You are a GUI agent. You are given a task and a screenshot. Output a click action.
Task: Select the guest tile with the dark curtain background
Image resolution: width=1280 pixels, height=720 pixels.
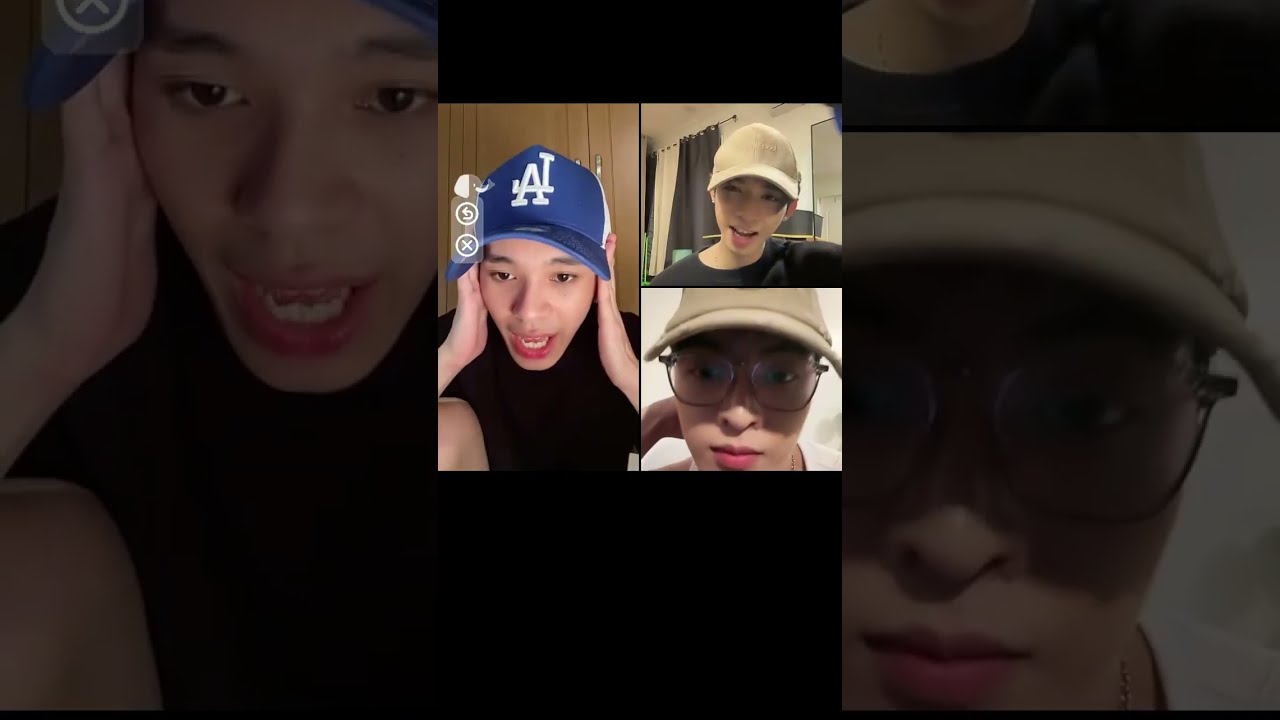741,195
